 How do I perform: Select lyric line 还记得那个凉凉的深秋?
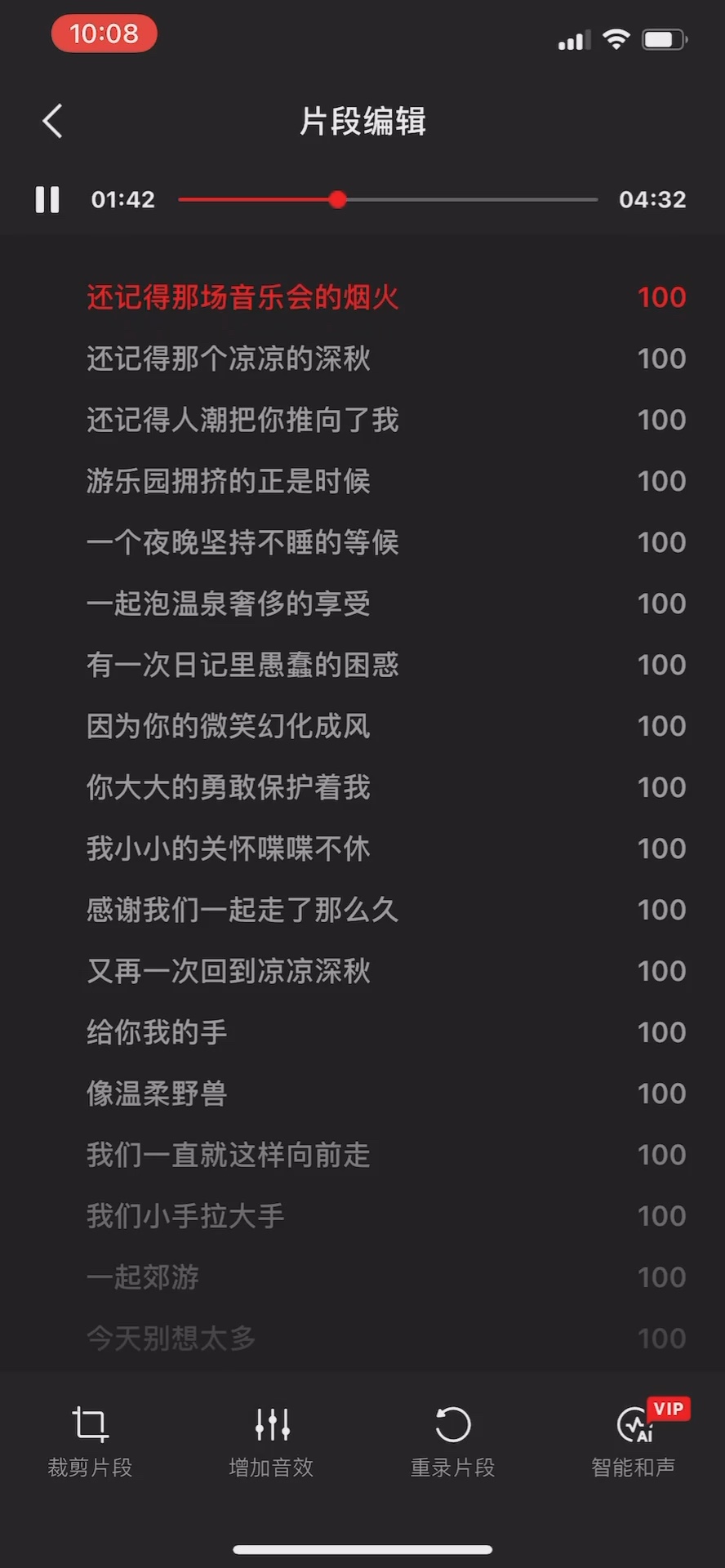(x=229, y=359)
